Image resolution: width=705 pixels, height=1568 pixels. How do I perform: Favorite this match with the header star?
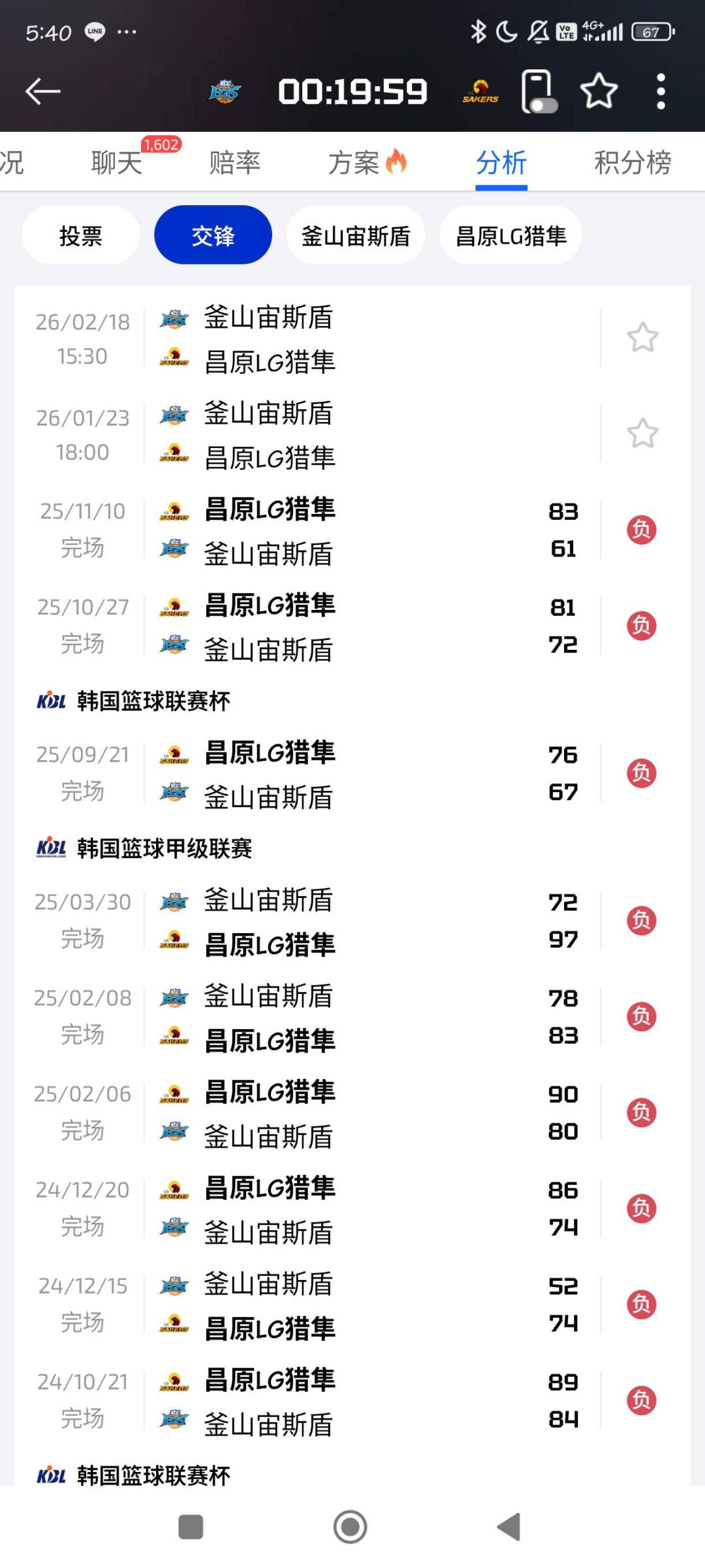point(599,91)
